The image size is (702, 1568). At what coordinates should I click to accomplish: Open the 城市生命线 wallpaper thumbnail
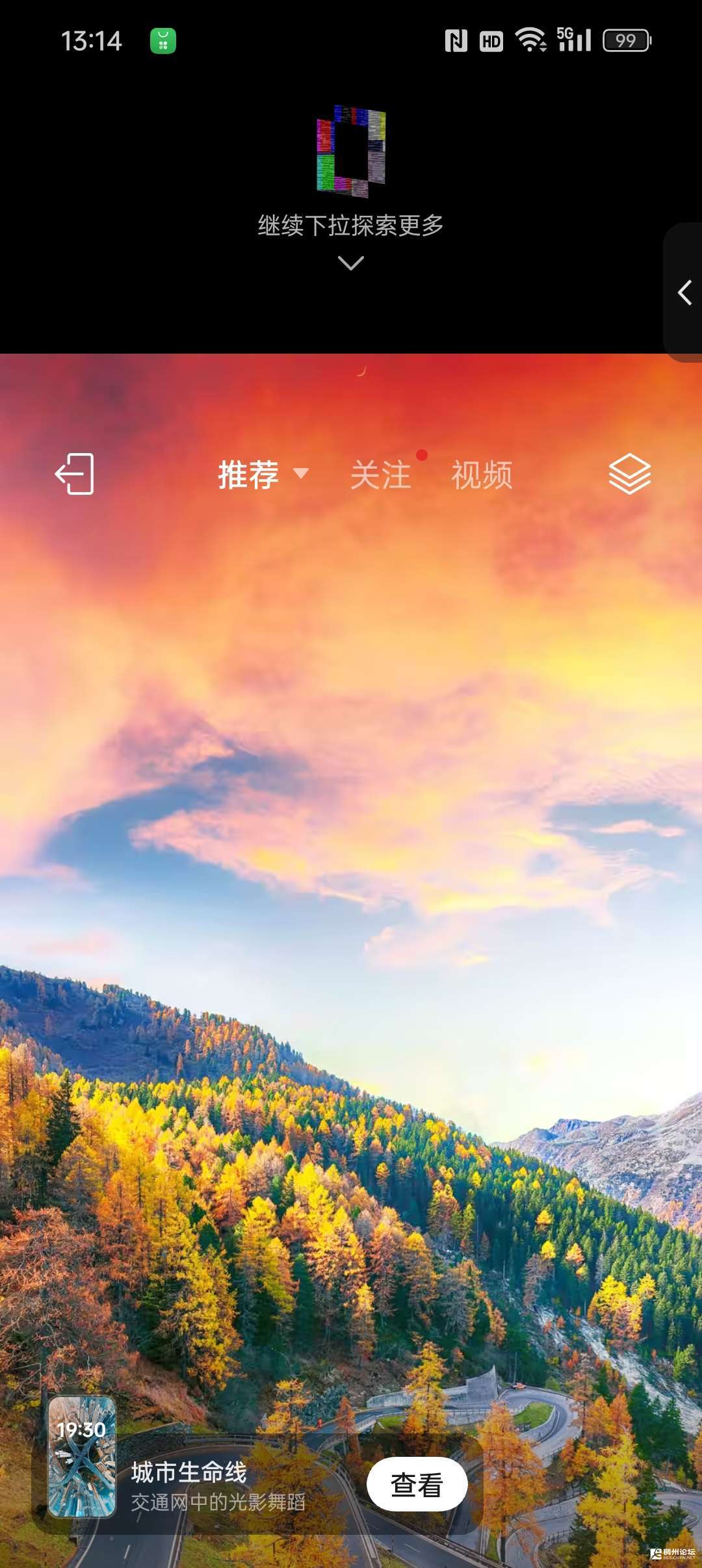point(82,1456)
